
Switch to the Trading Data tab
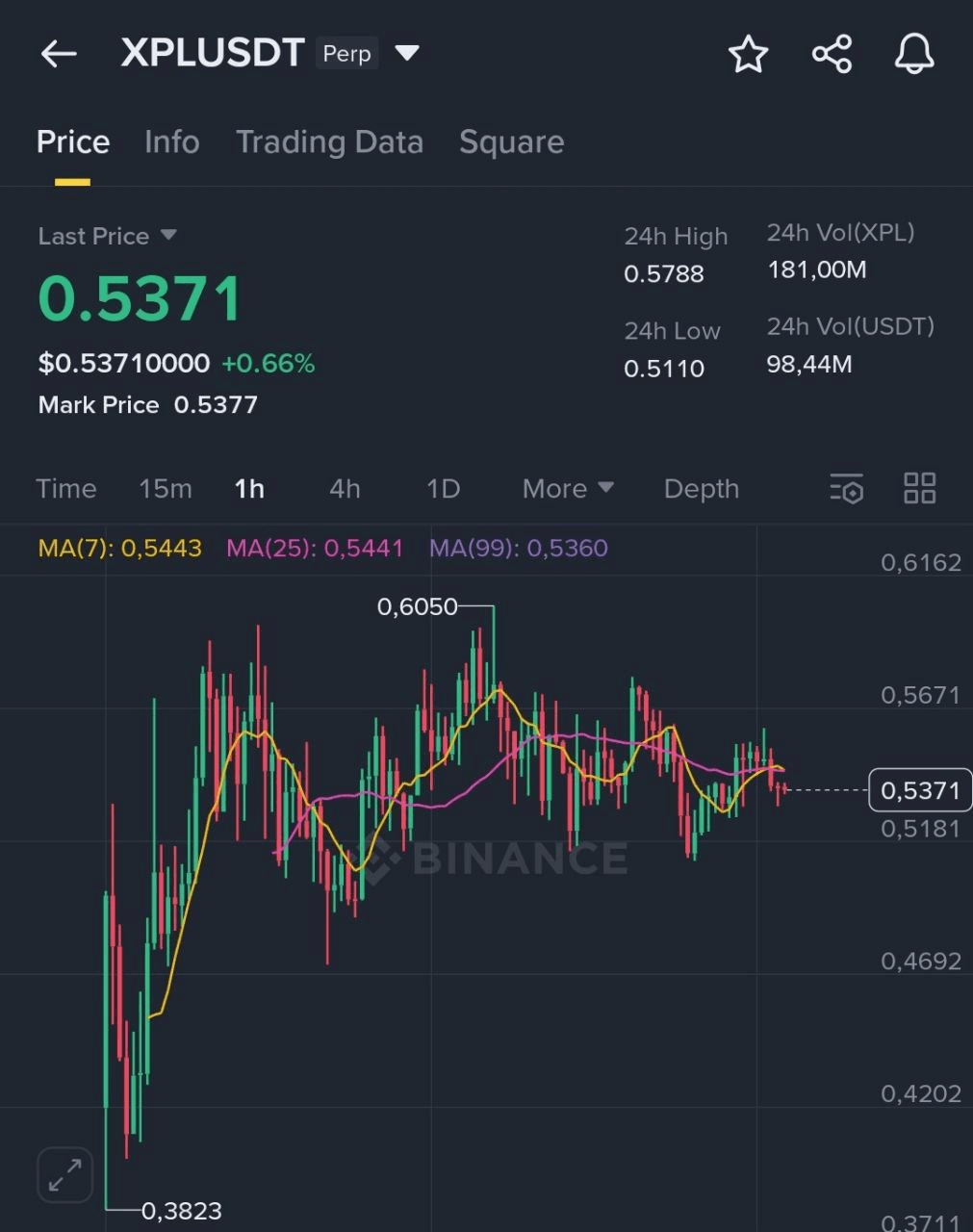click(x=329, y=142)
